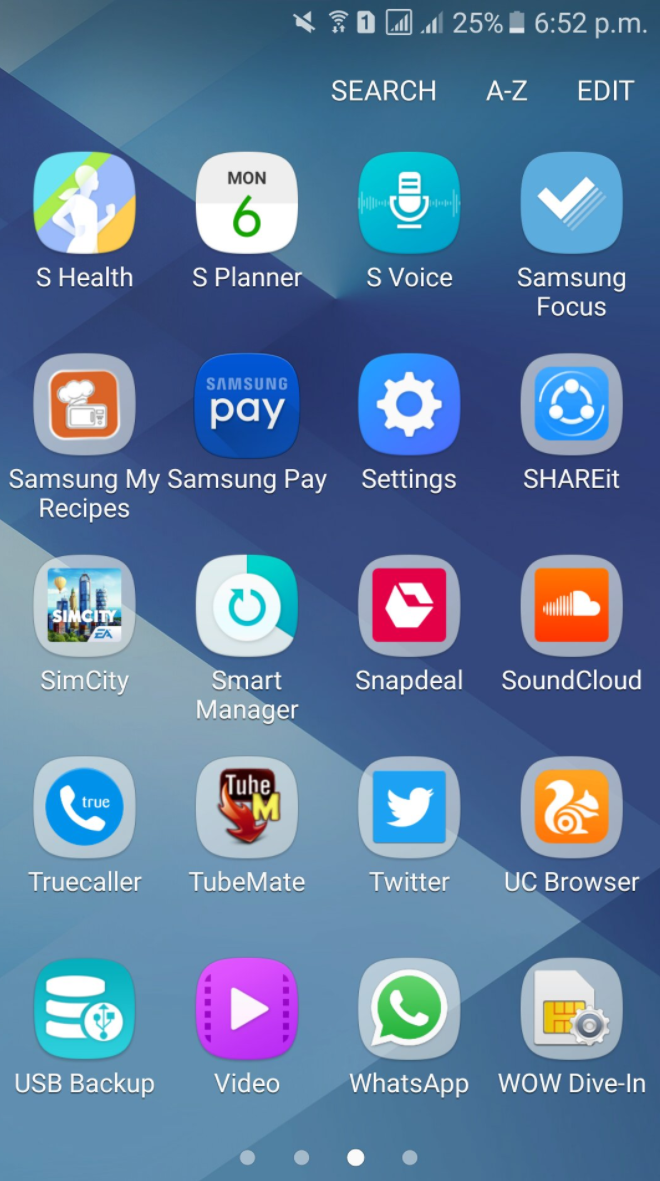The width and height of the screenshot is (660, 1181).
Task: Open Samsung My Recipes
Action: (84, 405)
